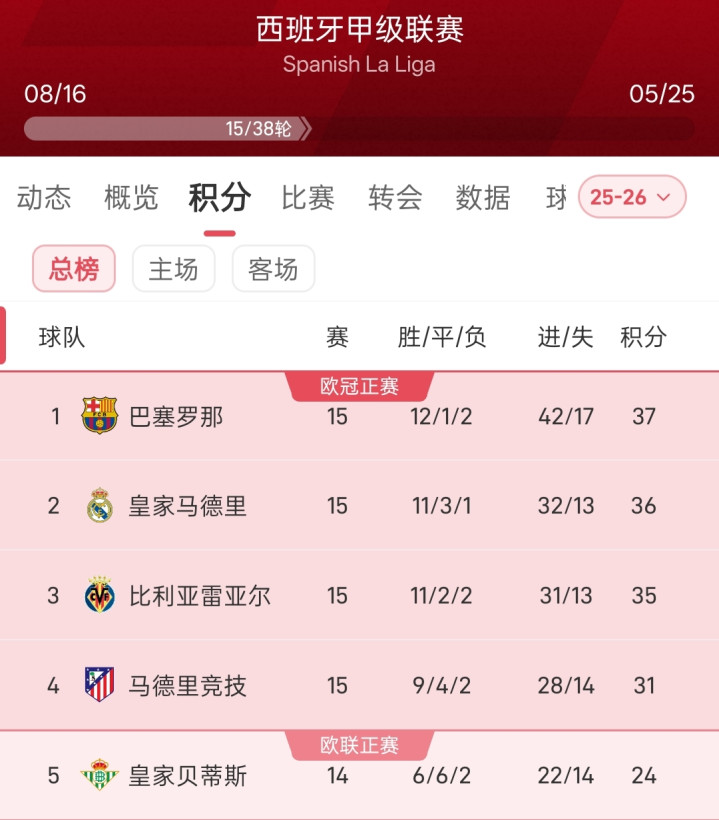
Task: Expand the 25-26 season dropdown
Action: coord(632,197)
